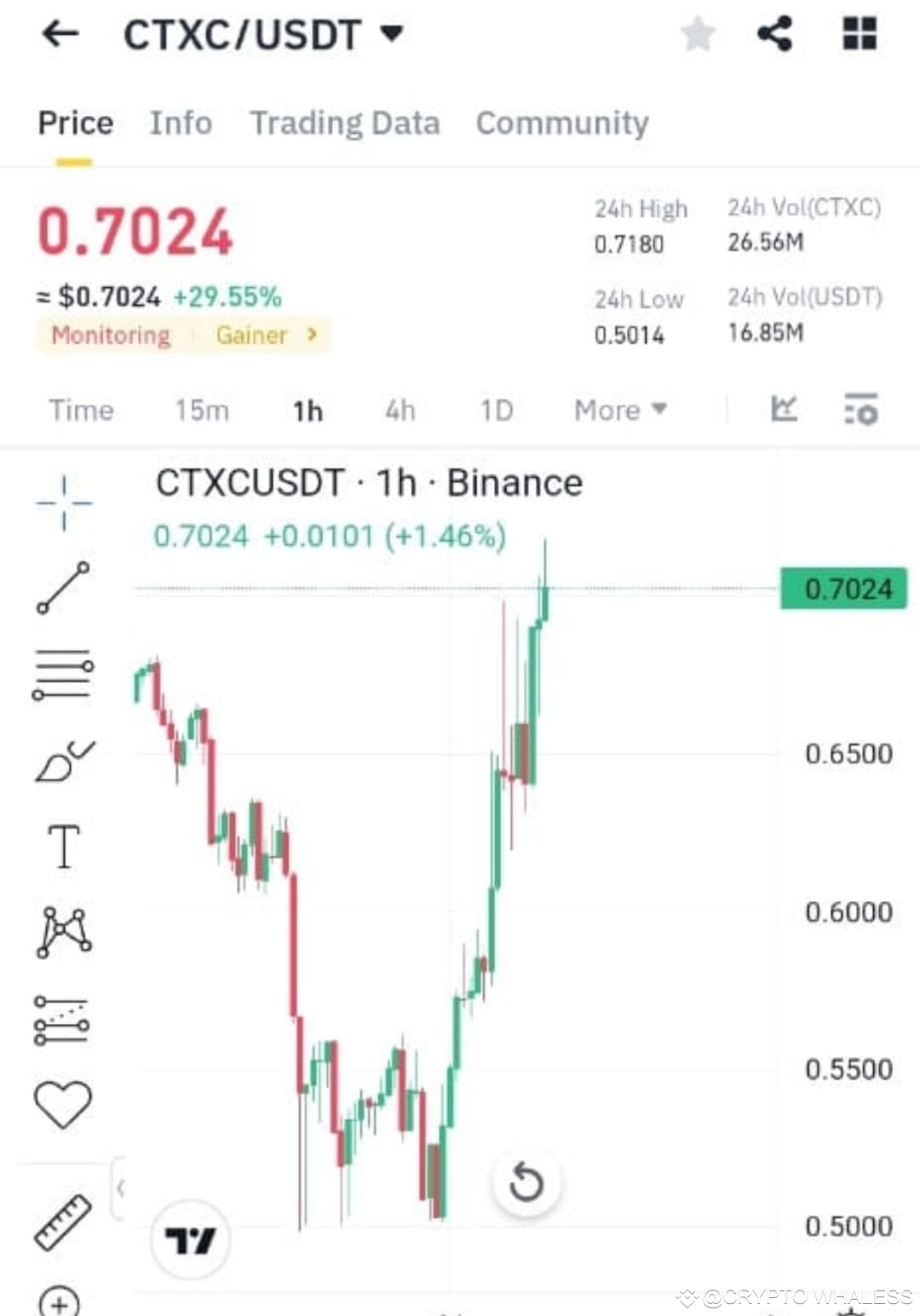Open the chart indicators panel
920x1316 pixels.
tap(860, 411)
